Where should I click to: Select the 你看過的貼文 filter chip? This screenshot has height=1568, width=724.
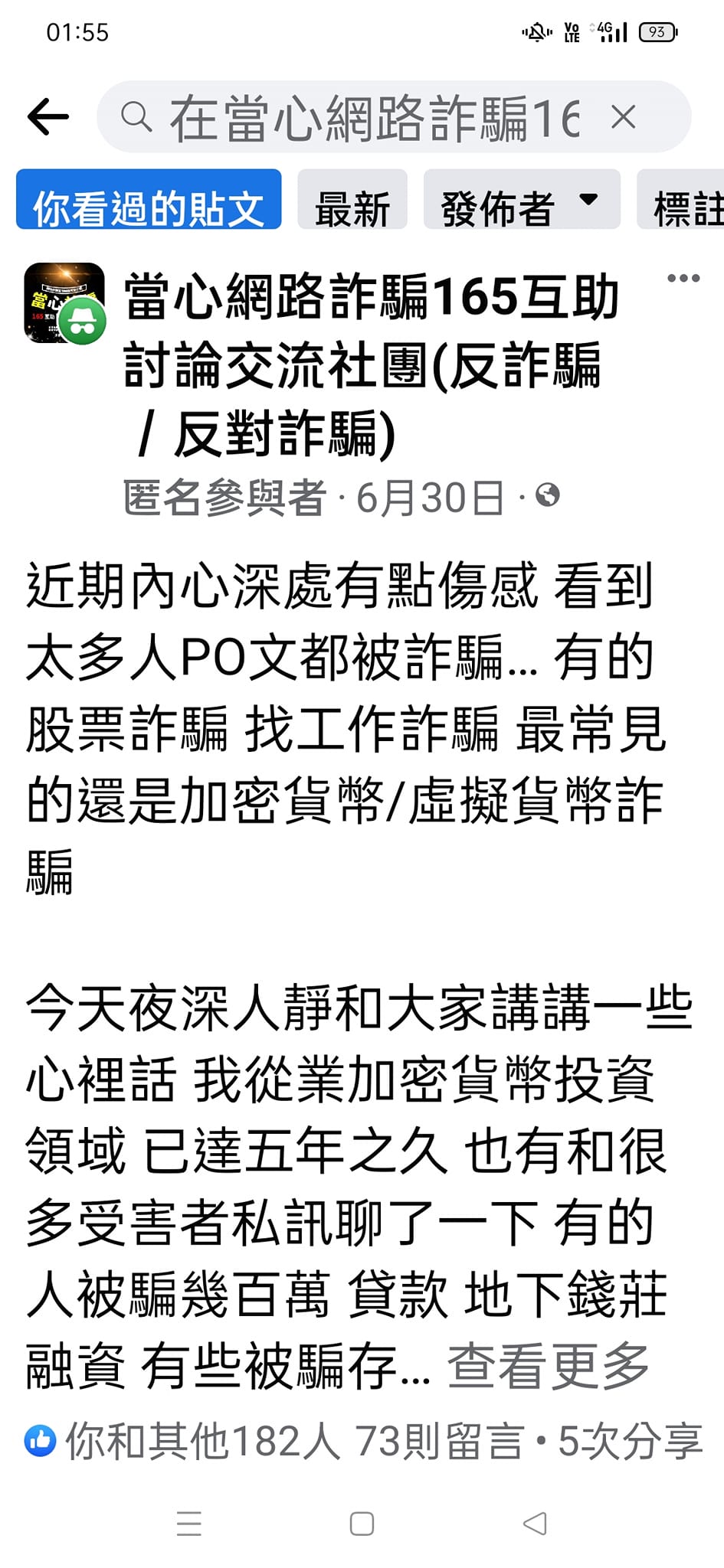point(149,200)
